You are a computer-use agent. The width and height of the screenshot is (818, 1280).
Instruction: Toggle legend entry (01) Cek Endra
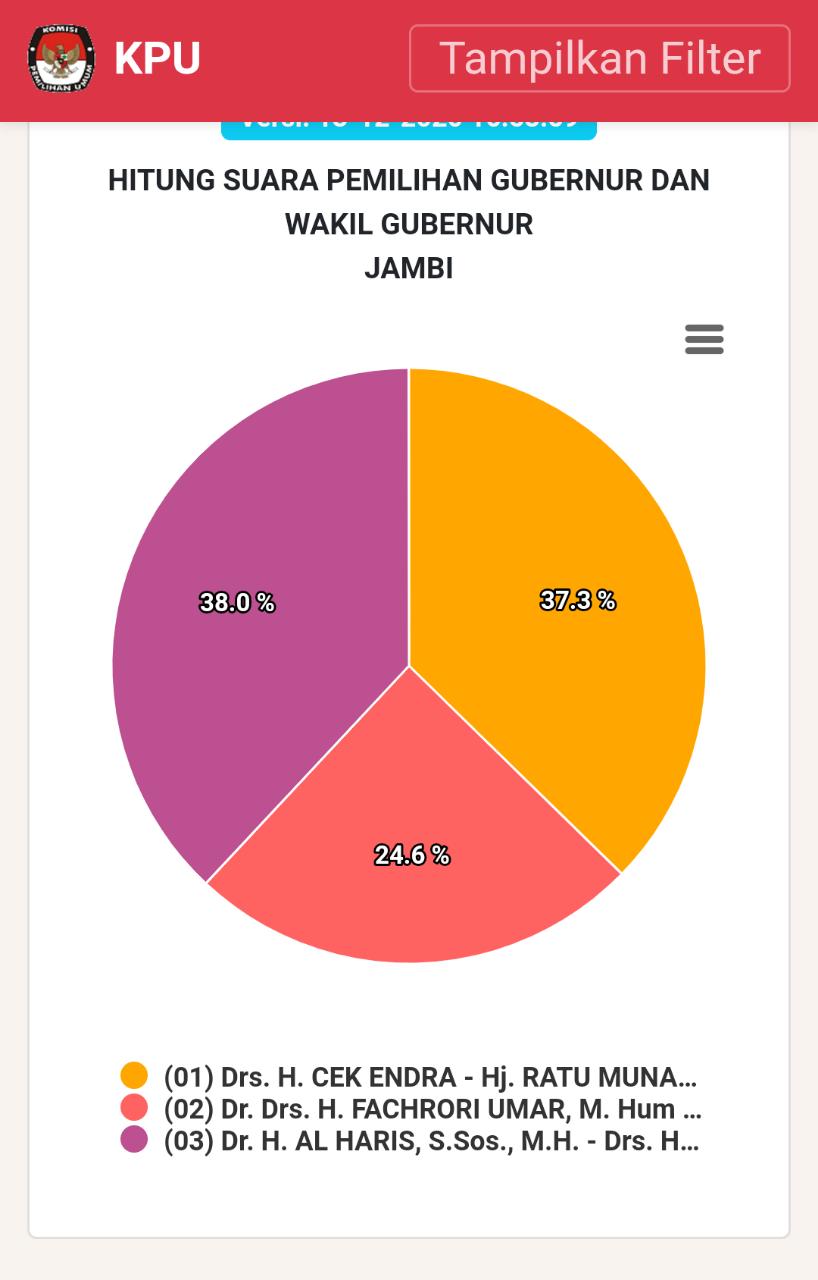point(430,1077)
